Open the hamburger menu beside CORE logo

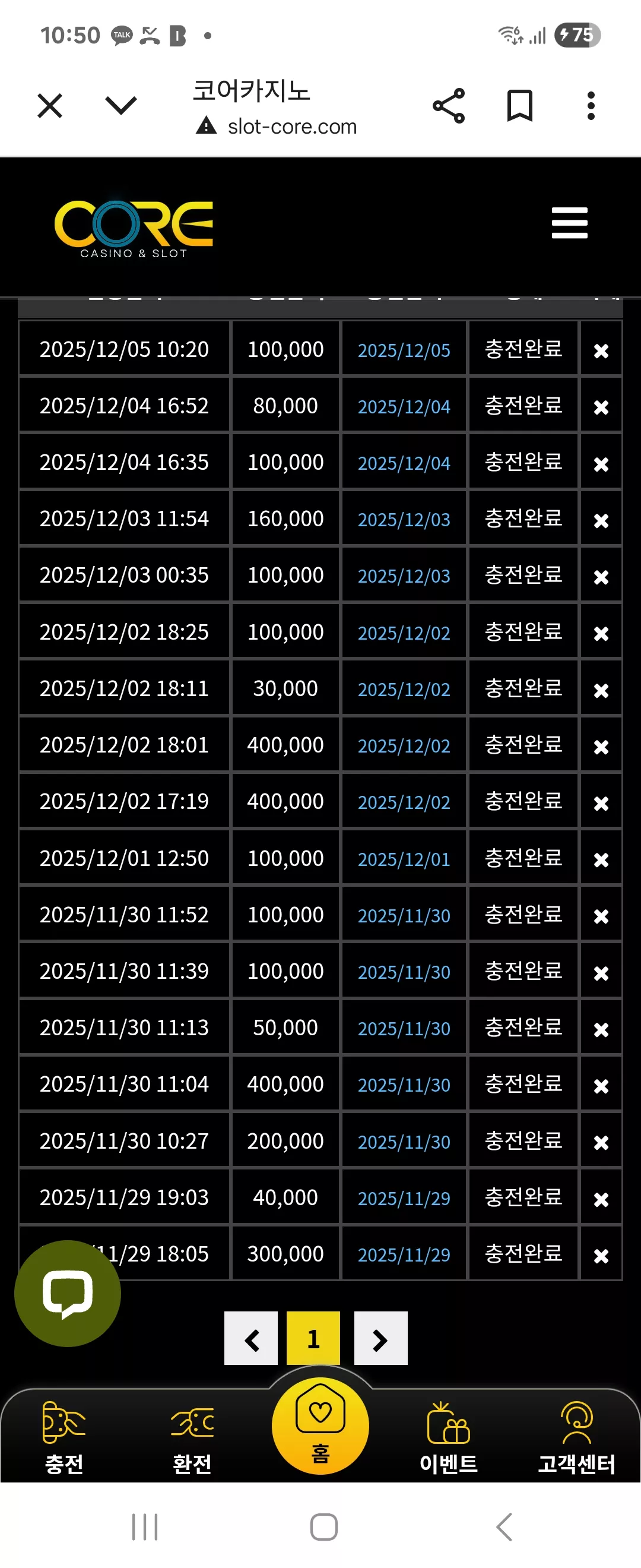(569, 223)
